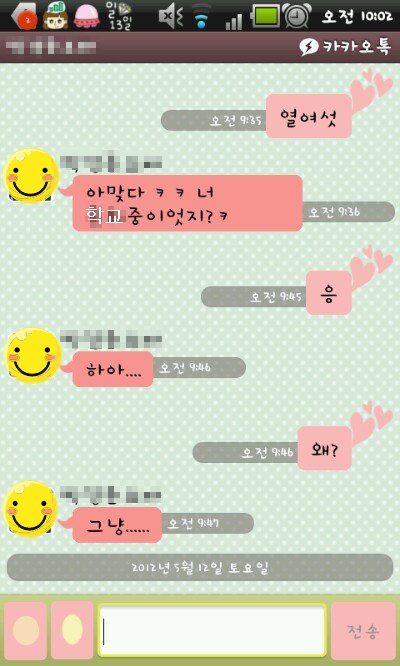Tap the peach circle button beside input

[25, 630]
